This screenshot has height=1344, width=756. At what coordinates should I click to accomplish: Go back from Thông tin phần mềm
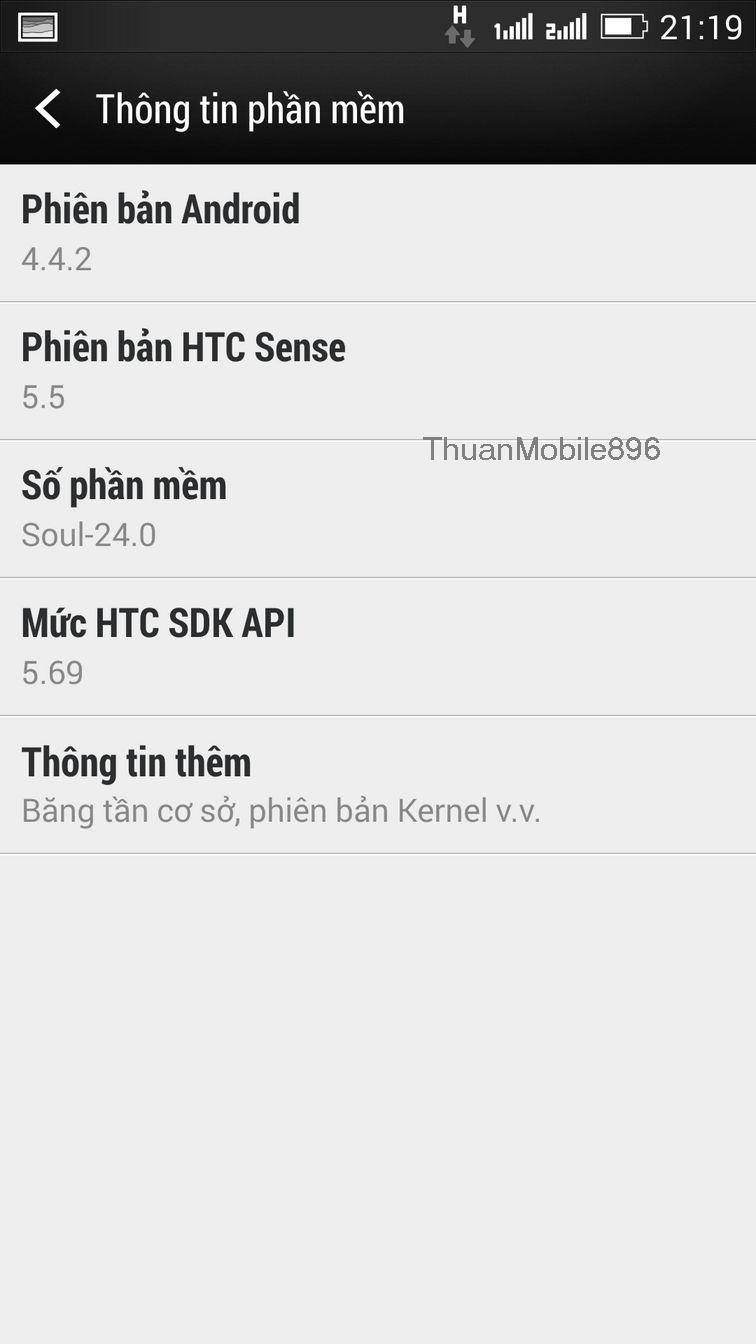pyautogui.click(x=48, y=109)
